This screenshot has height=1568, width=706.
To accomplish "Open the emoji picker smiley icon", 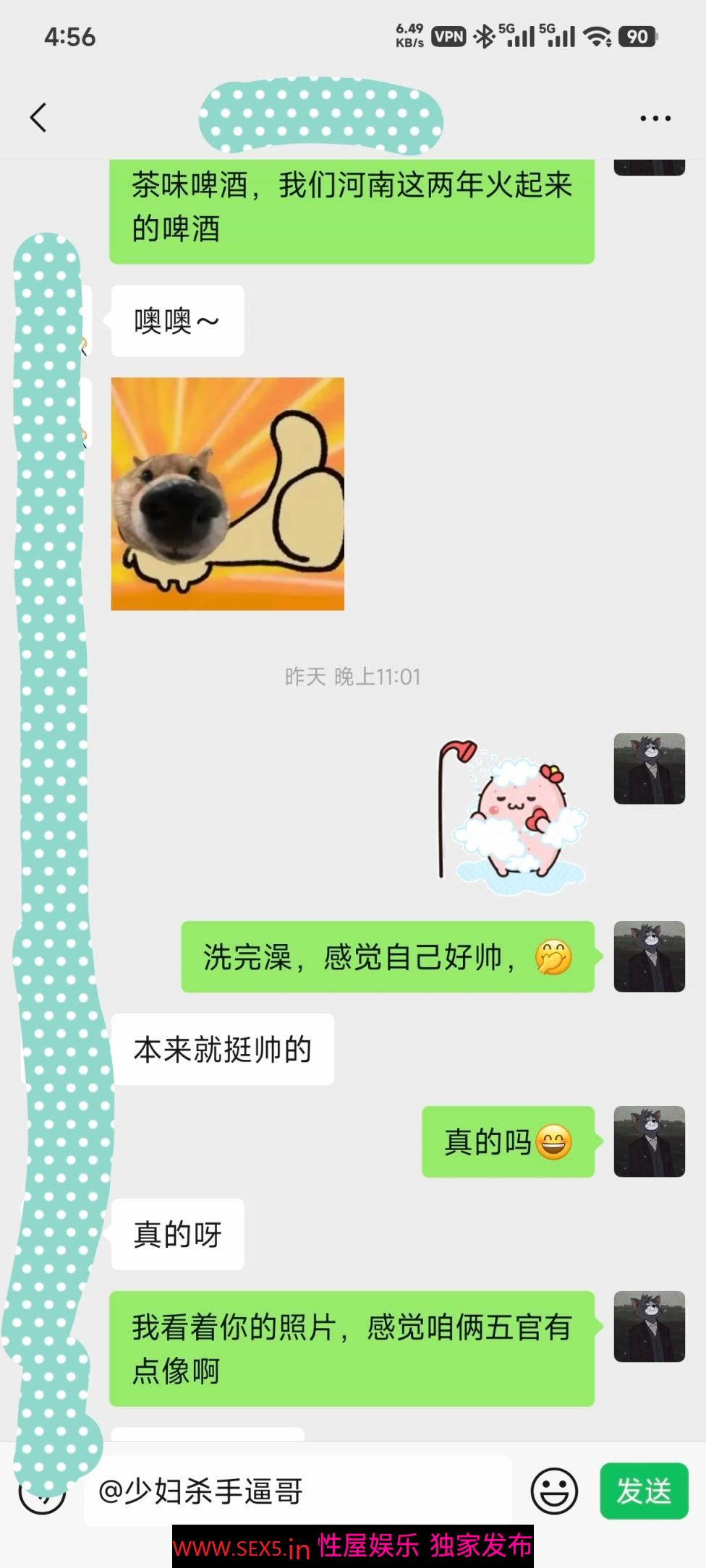I will [554, 1491].
